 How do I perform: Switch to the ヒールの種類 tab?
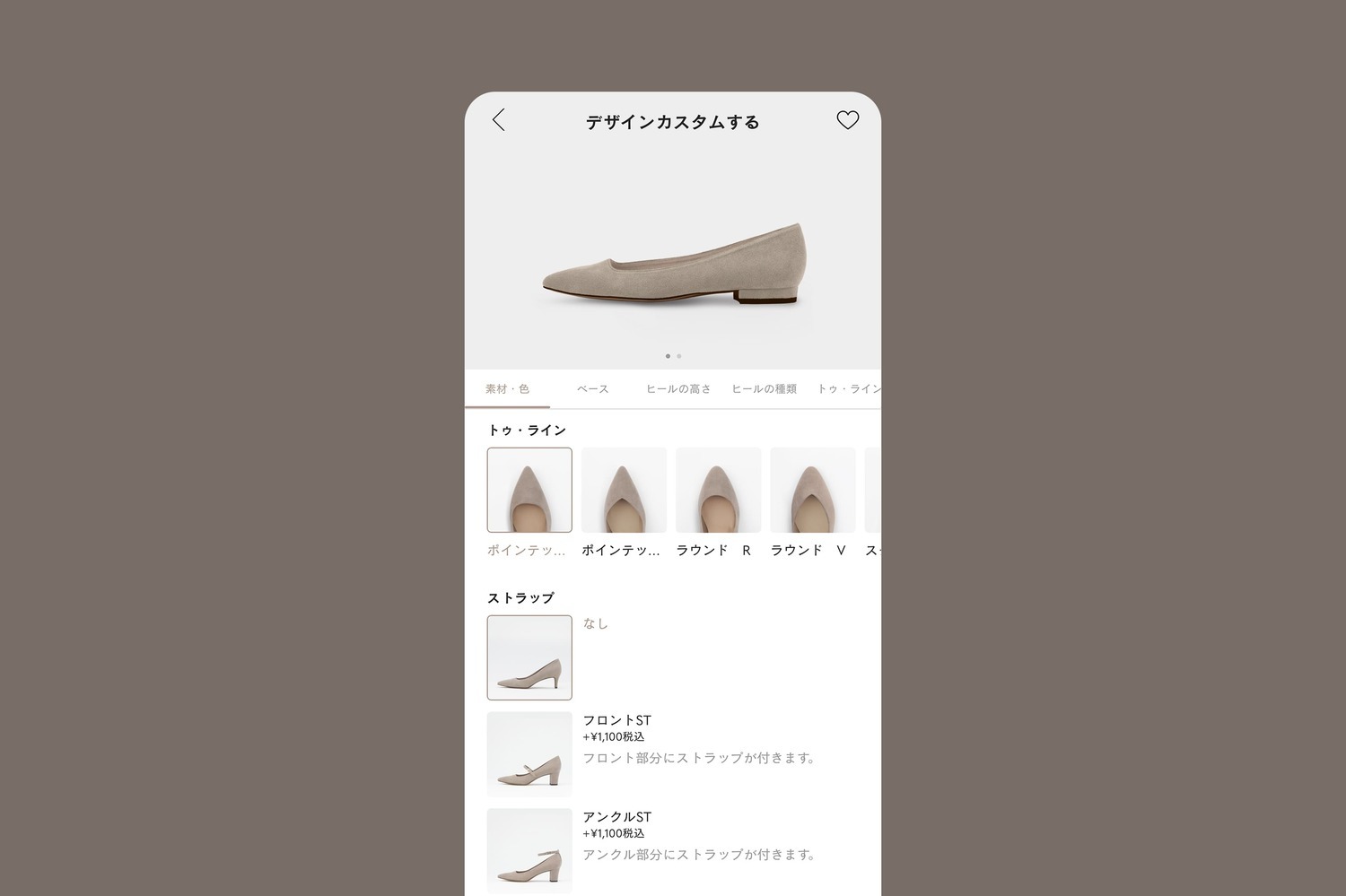764,389
